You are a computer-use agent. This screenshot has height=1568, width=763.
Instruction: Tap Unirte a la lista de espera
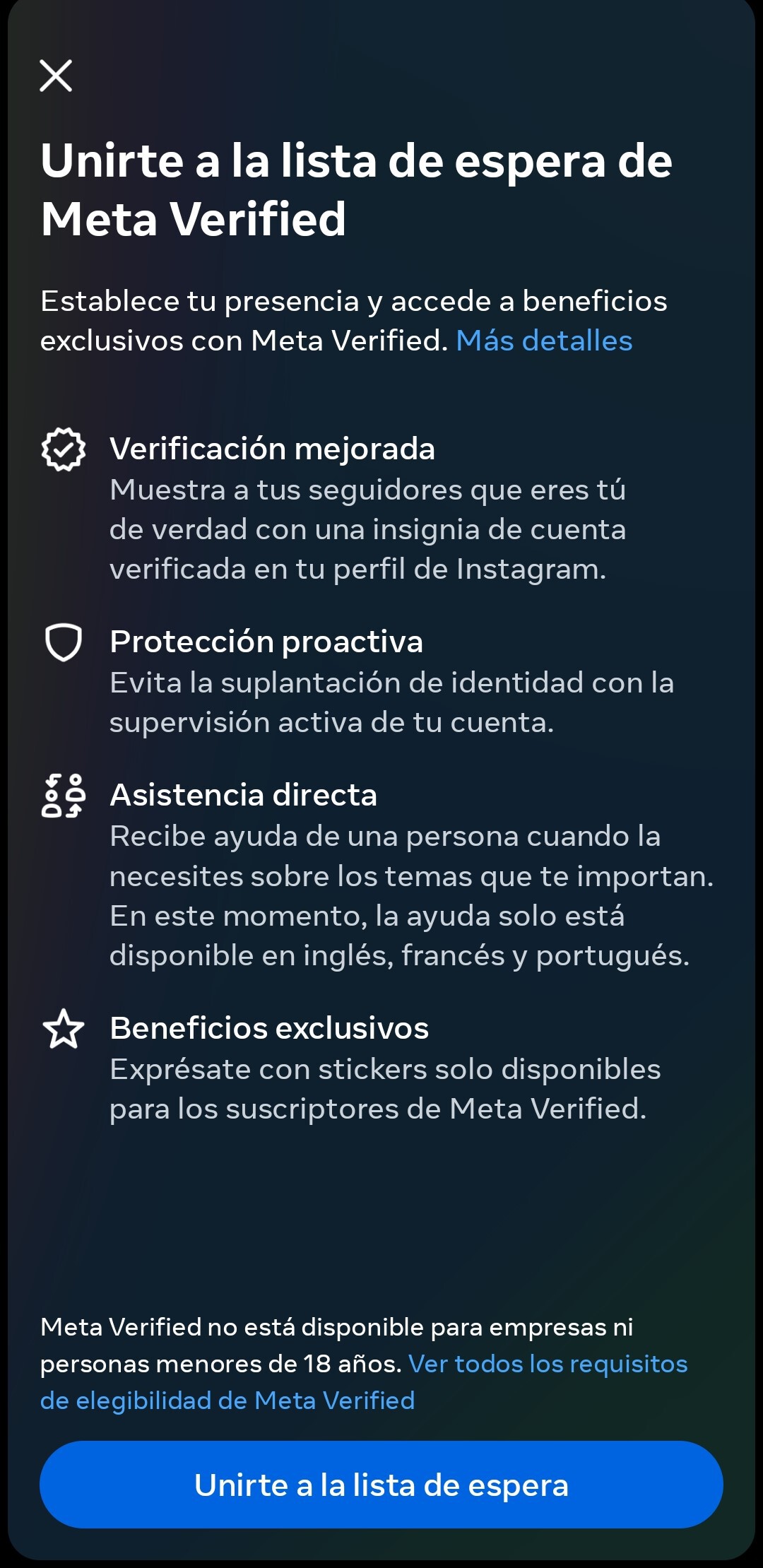tap(381, 1485)
